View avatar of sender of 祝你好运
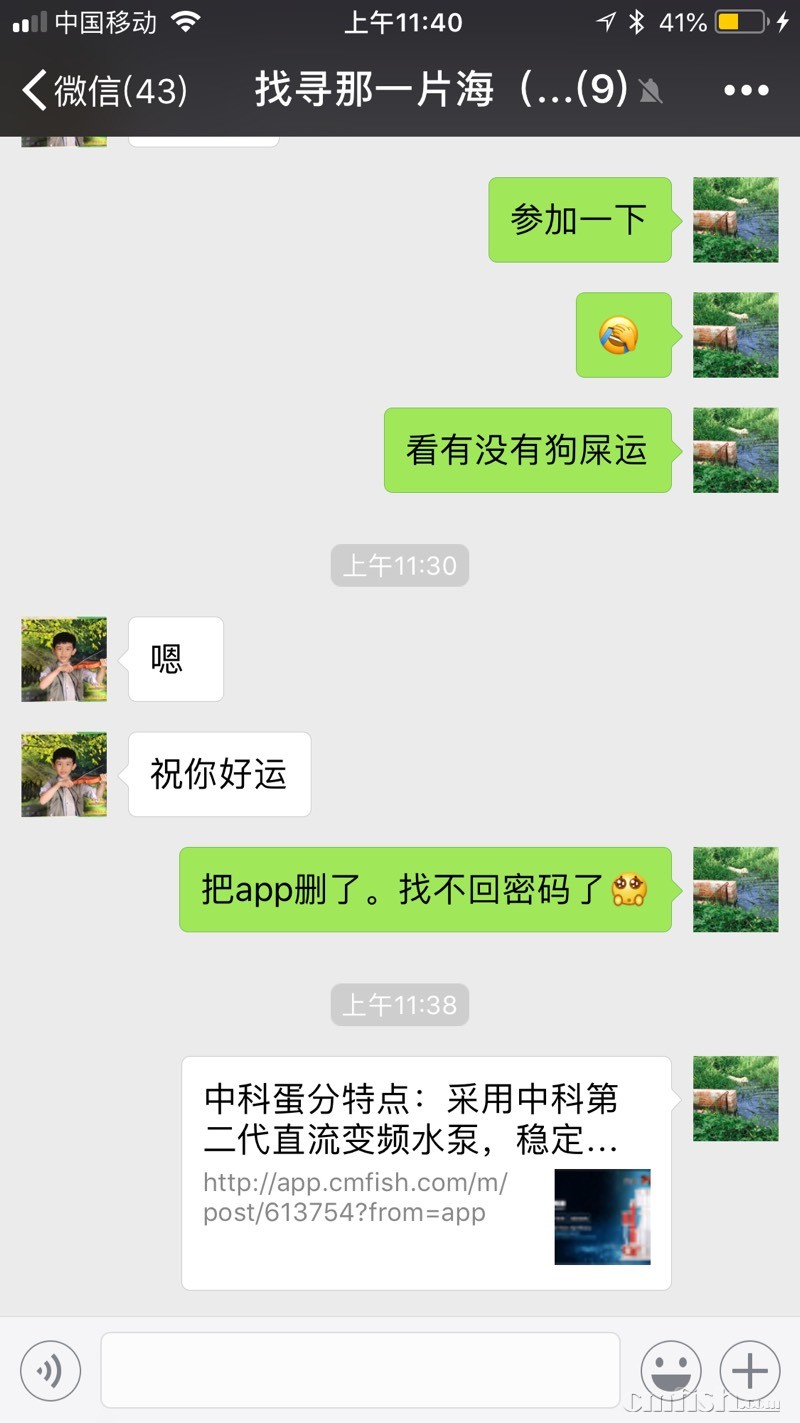Screen dimensions: 800x1423 coord(64,775)
